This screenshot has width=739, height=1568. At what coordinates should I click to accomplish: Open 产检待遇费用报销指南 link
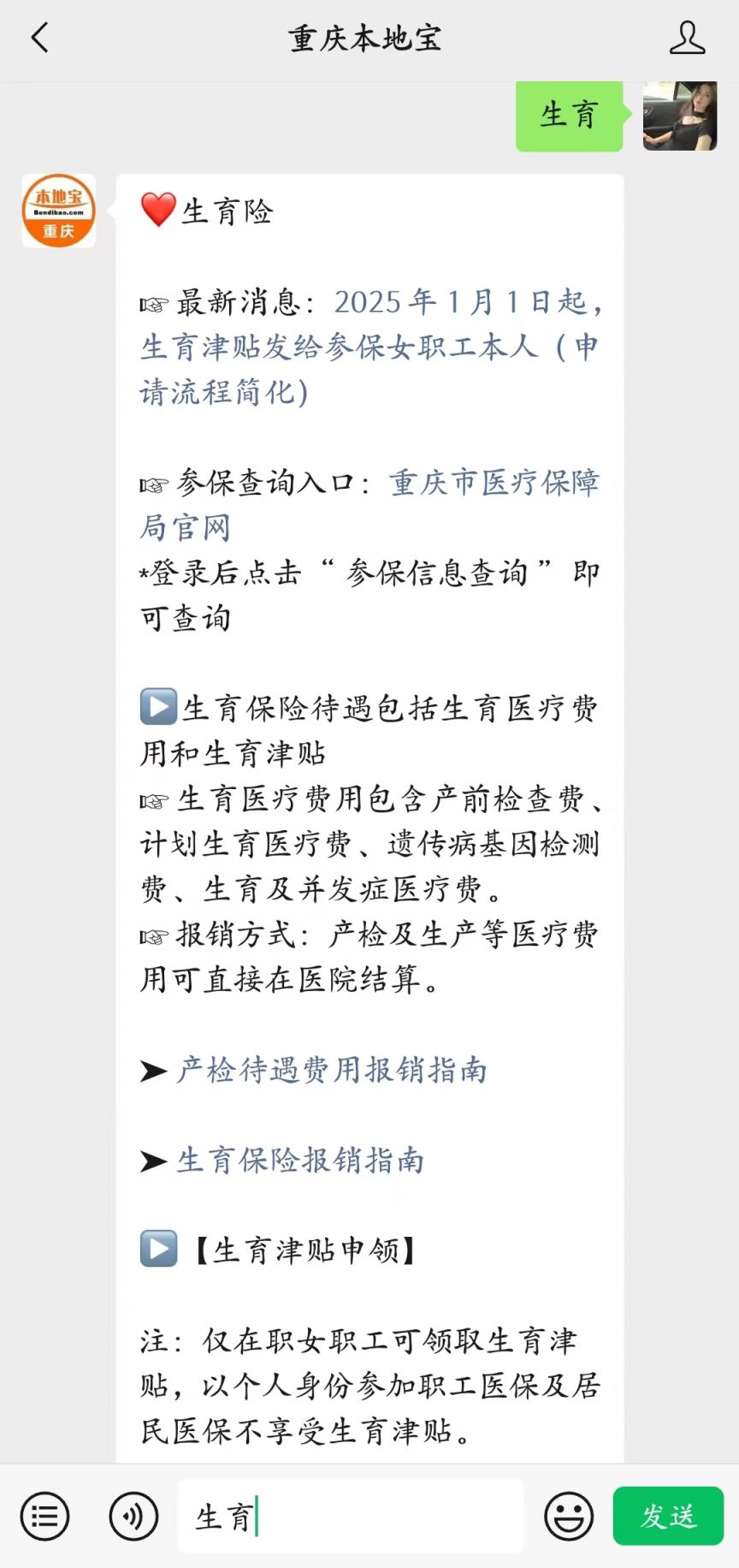(332, 1070)
